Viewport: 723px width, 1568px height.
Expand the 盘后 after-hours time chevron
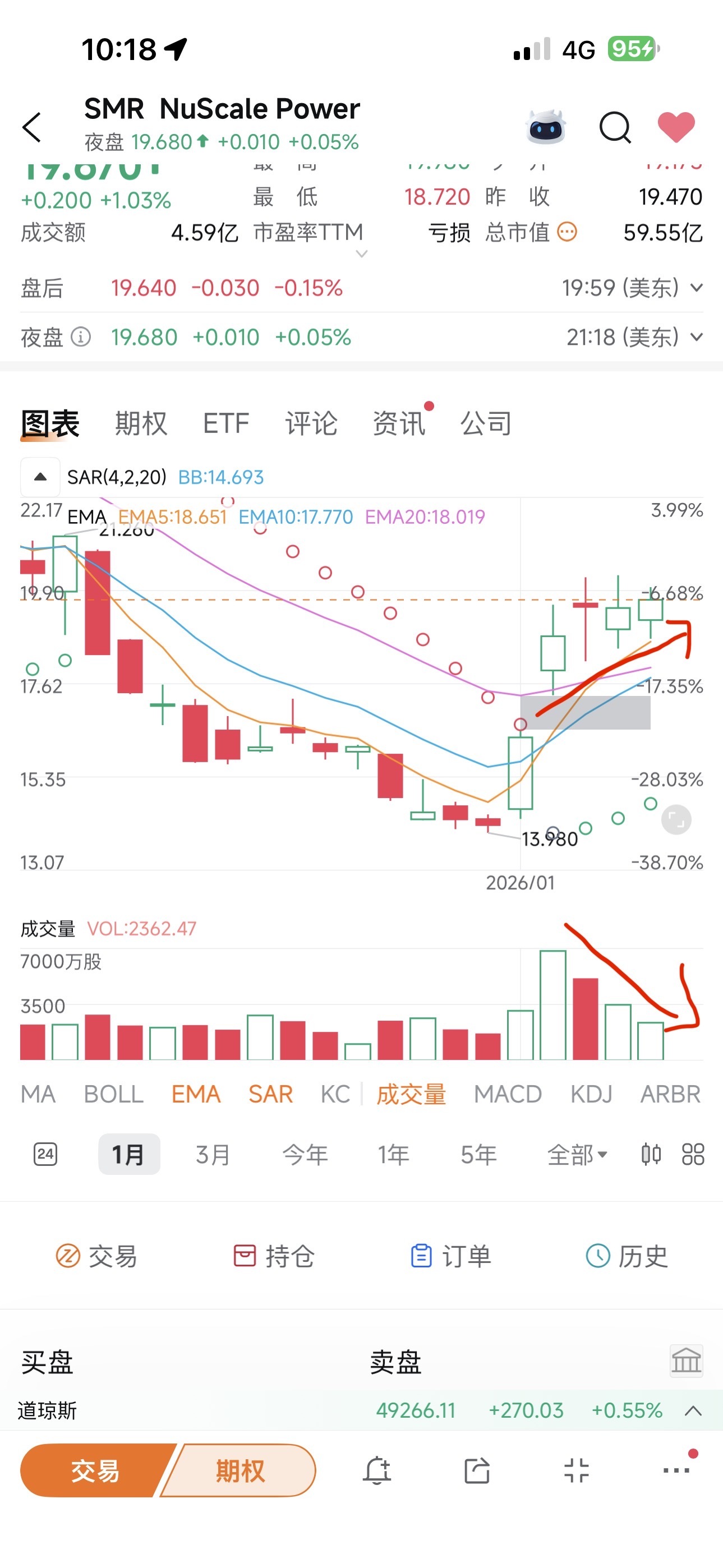coord(697,287)
